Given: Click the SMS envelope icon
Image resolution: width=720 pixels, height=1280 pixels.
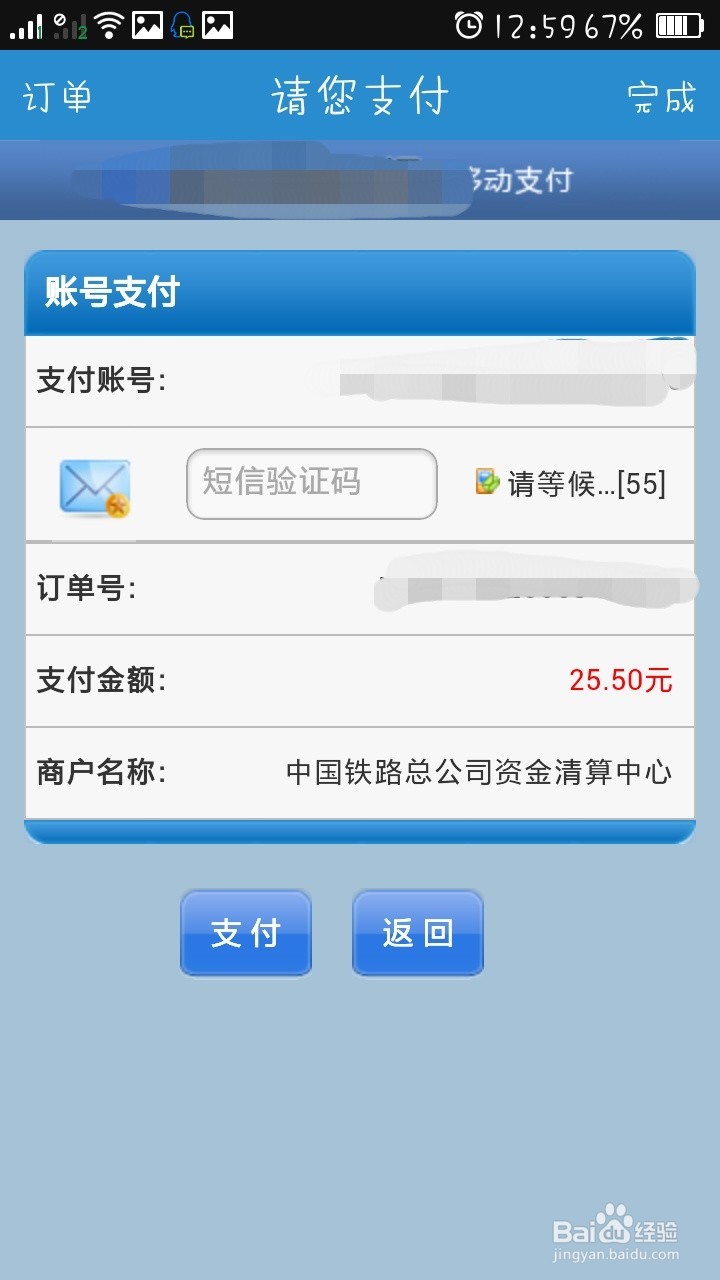Looking at the screenshot, I should tap(93, 487).
